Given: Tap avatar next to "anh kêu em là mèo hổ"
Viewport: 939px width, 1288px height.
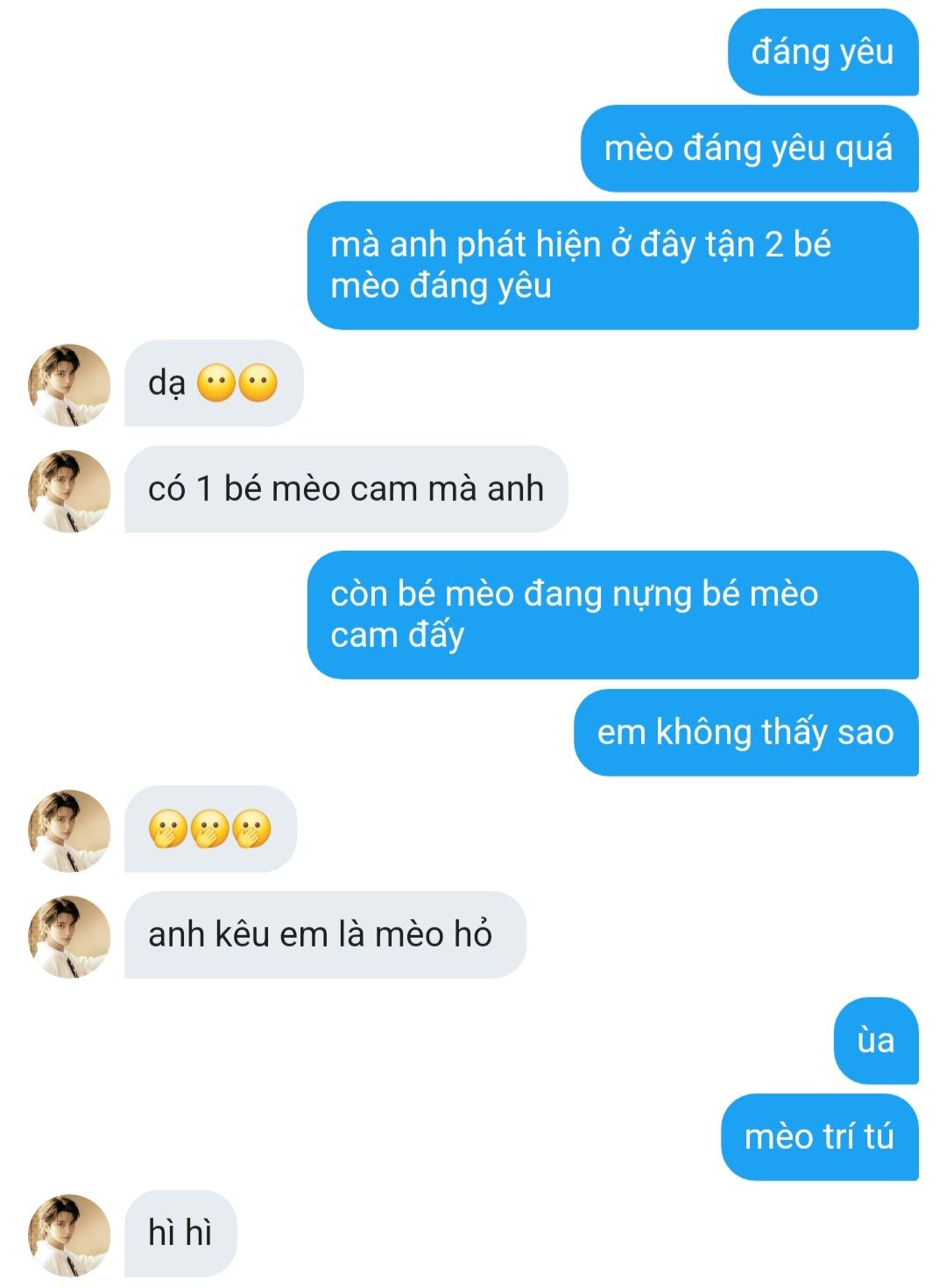Looking at the screenshot, I should (x=69, y=935).
